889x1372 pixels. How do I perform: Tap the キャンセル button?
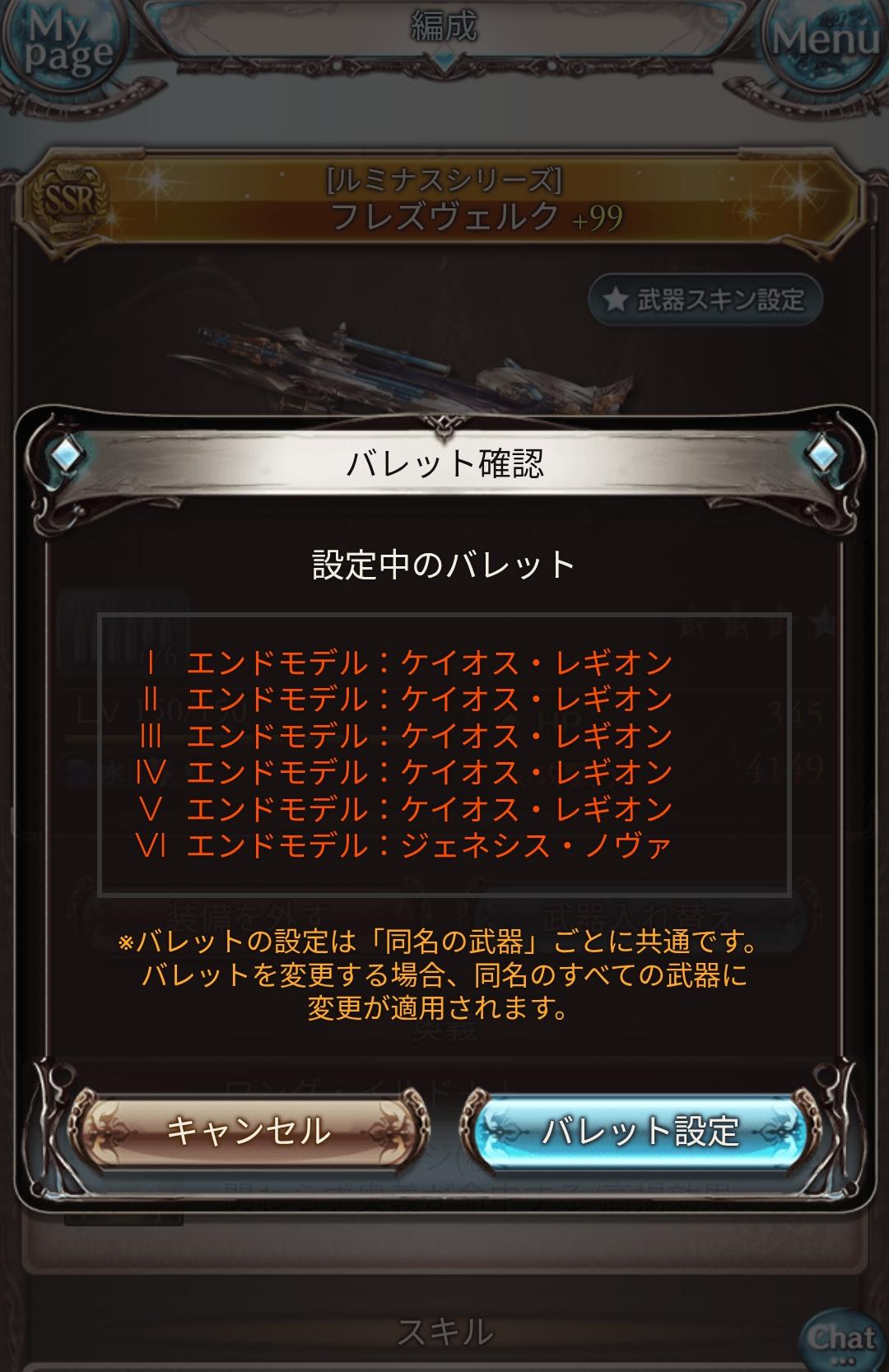[248, 1131]
